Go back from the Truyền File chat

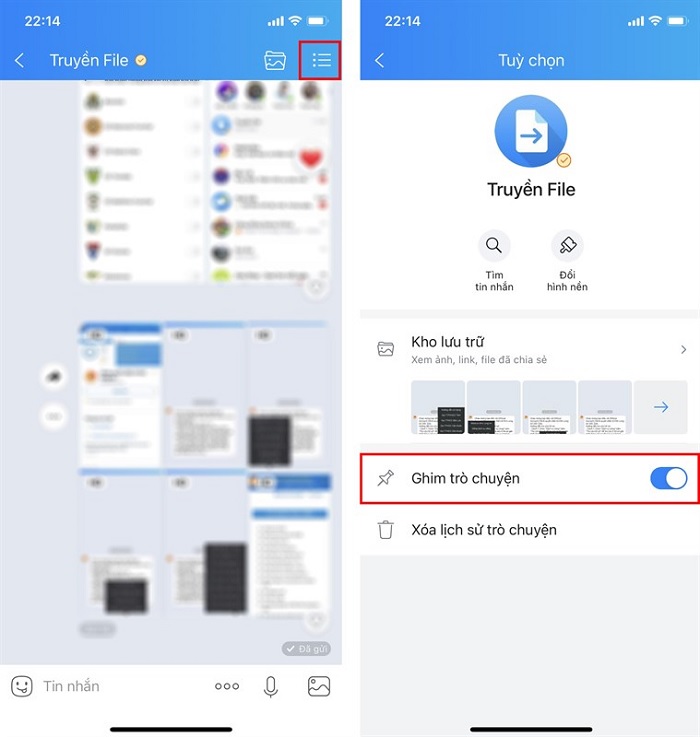coord(19,61)
